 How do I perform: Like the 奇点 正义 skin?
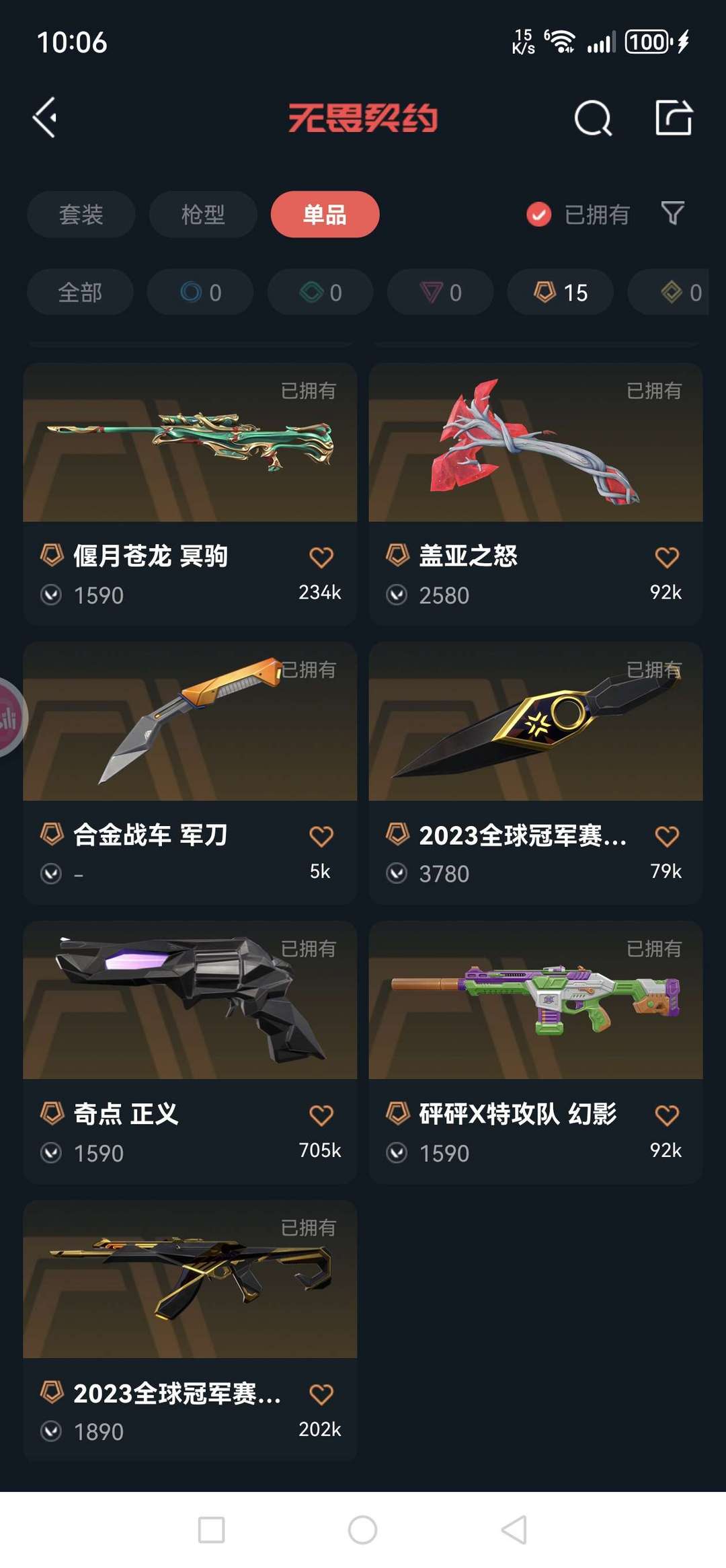[321, 1115]
